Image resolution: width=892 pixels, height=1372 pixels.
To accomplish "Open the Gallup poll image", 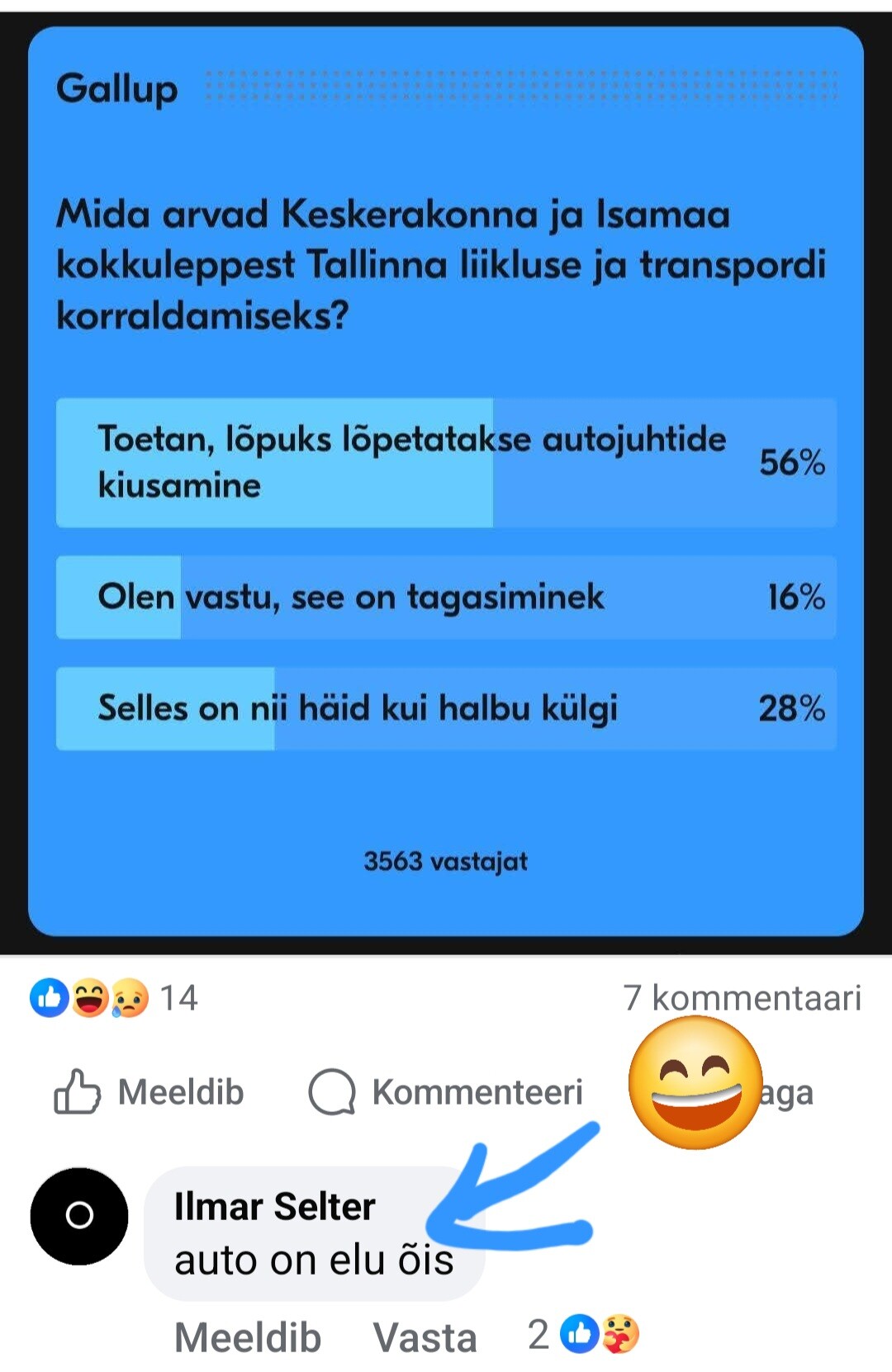I will (446, 480).
